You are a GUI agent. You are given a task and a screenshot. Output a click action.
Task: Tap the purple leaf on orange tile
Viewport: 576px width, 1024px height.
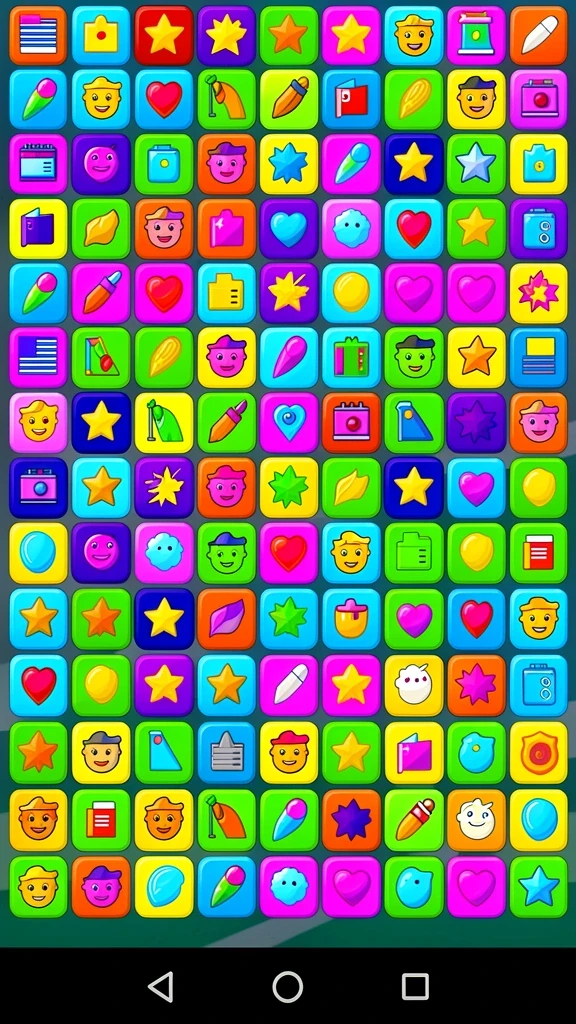click(x=226, y=618)
